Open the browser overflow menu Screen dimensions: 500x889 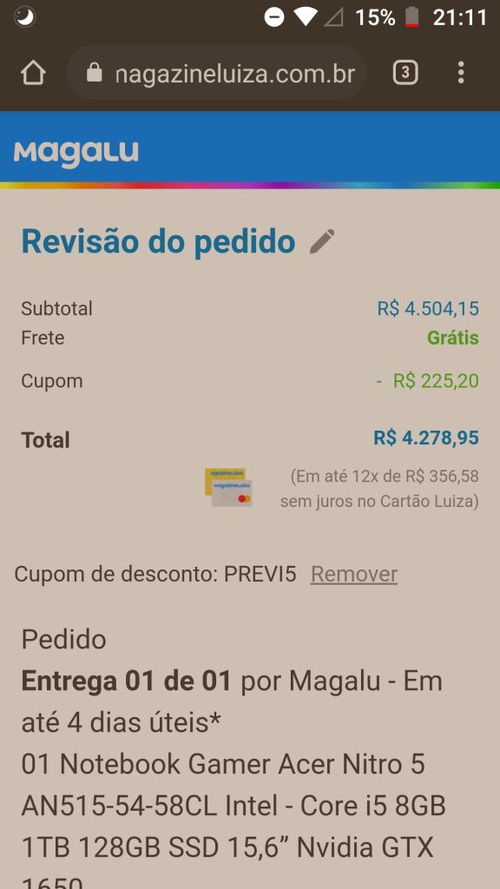461,73
